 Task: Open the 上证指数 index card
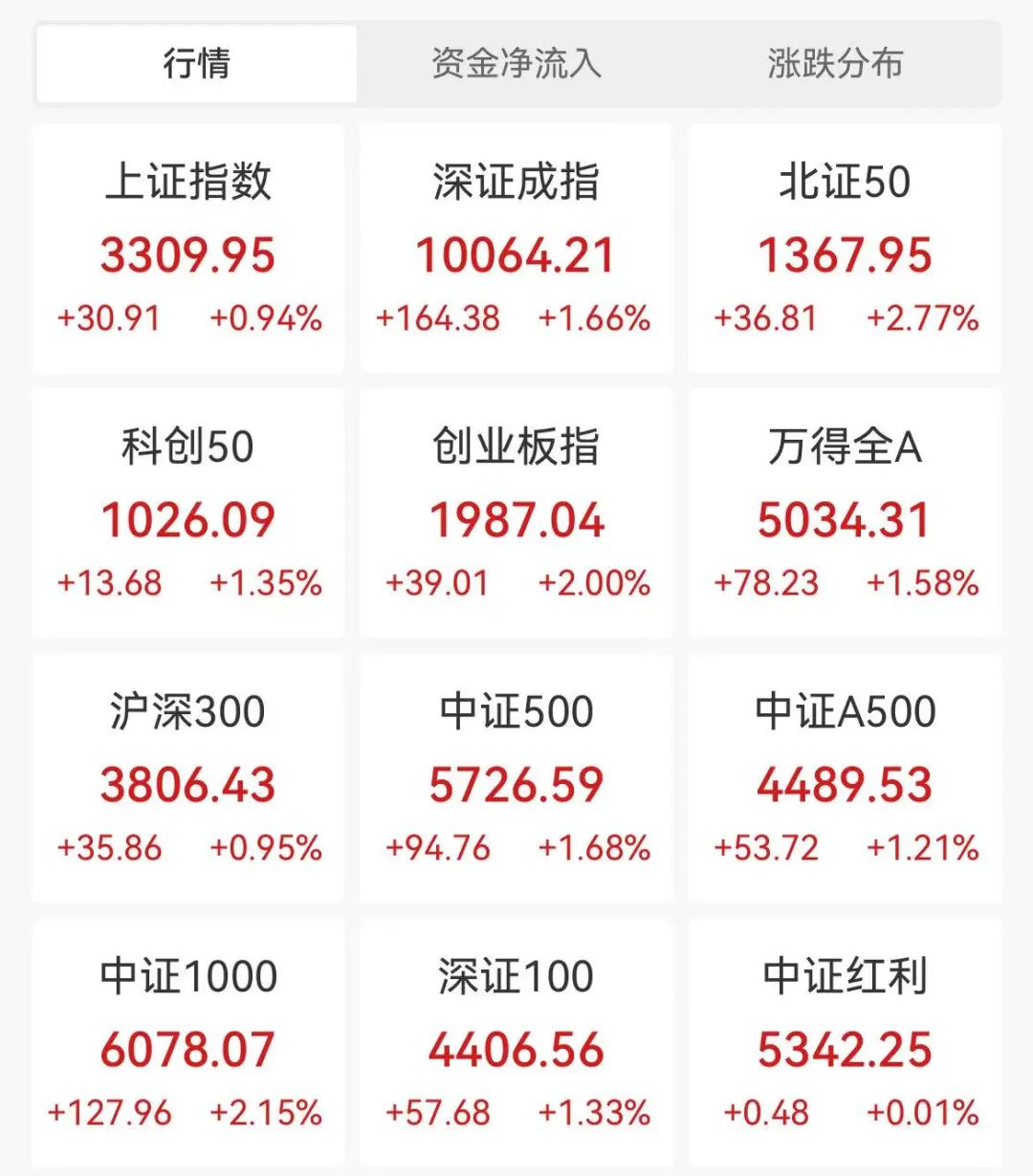pyautogui.click(x=189, y=247)
